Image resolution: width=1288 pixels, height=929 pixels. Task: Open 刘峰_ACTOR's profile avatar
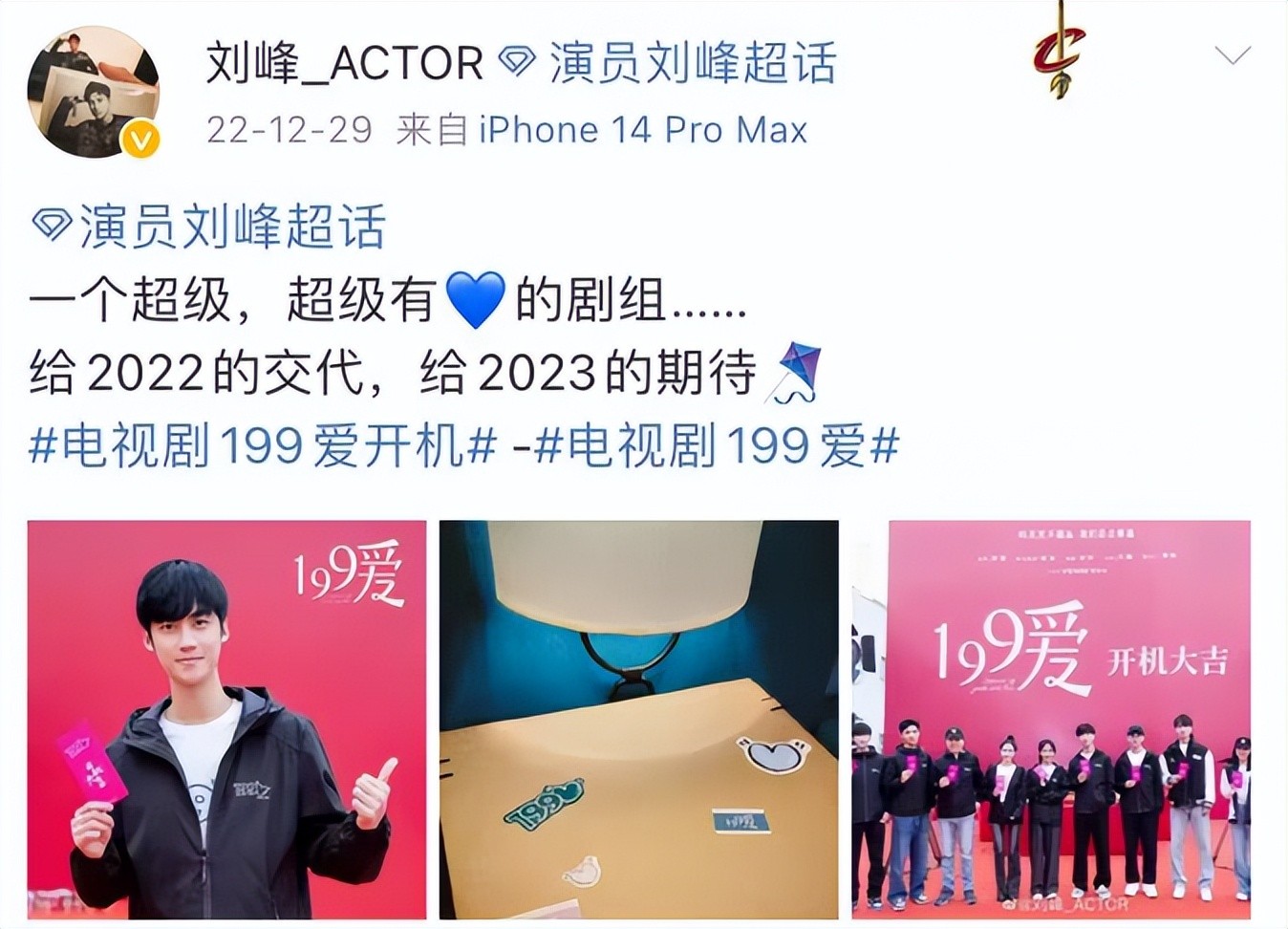point(93,92)
